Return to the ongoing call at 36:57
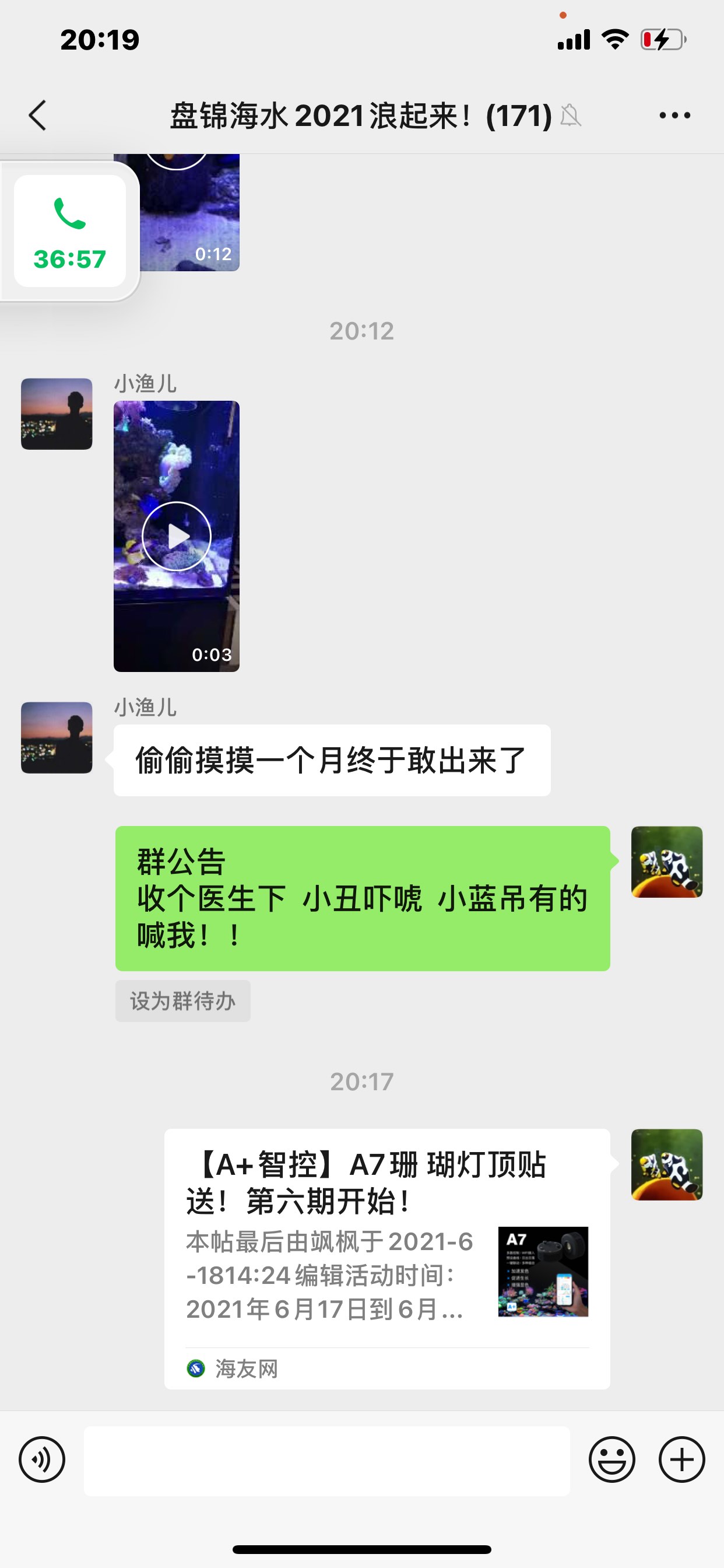This screenshot has height=1568, width=724. 70,232
